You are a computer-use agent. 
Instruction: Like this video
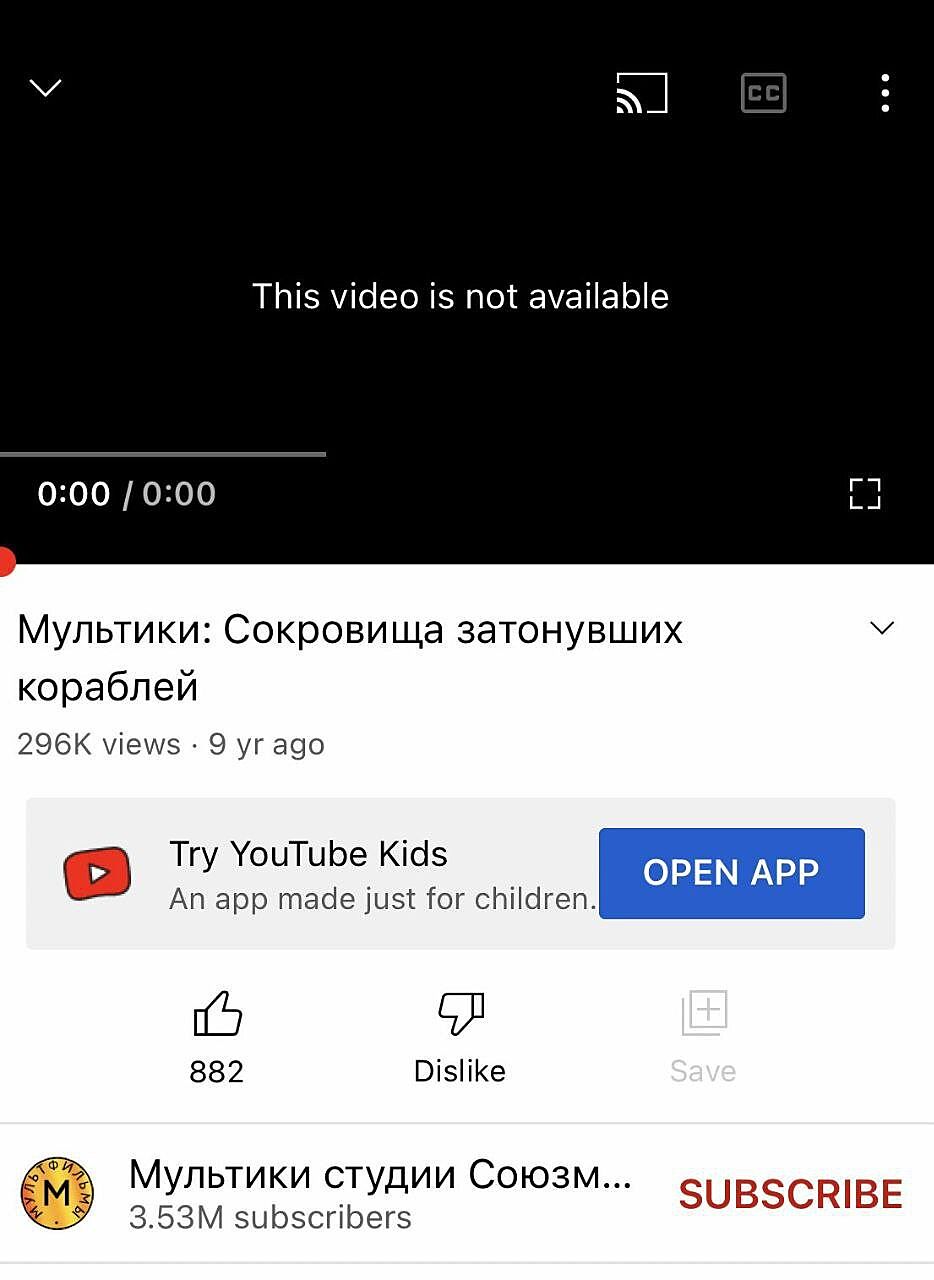click(x=217, y=1015)
